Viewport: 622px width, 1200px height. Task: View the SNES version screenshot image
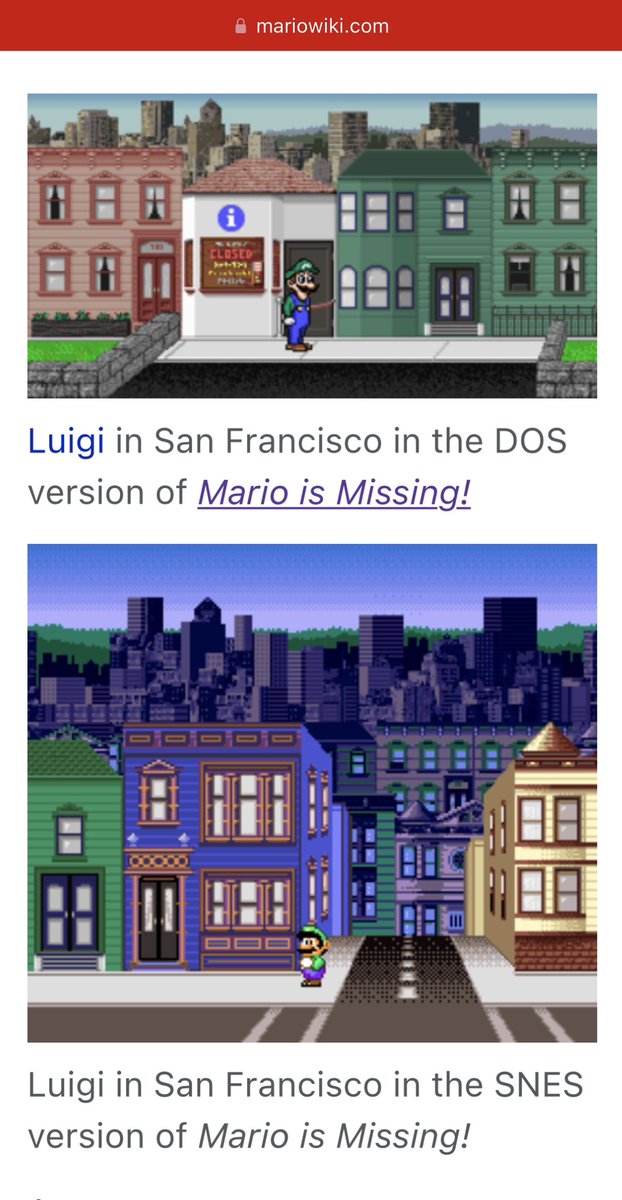pyautogui.click(x=311, y=792)
